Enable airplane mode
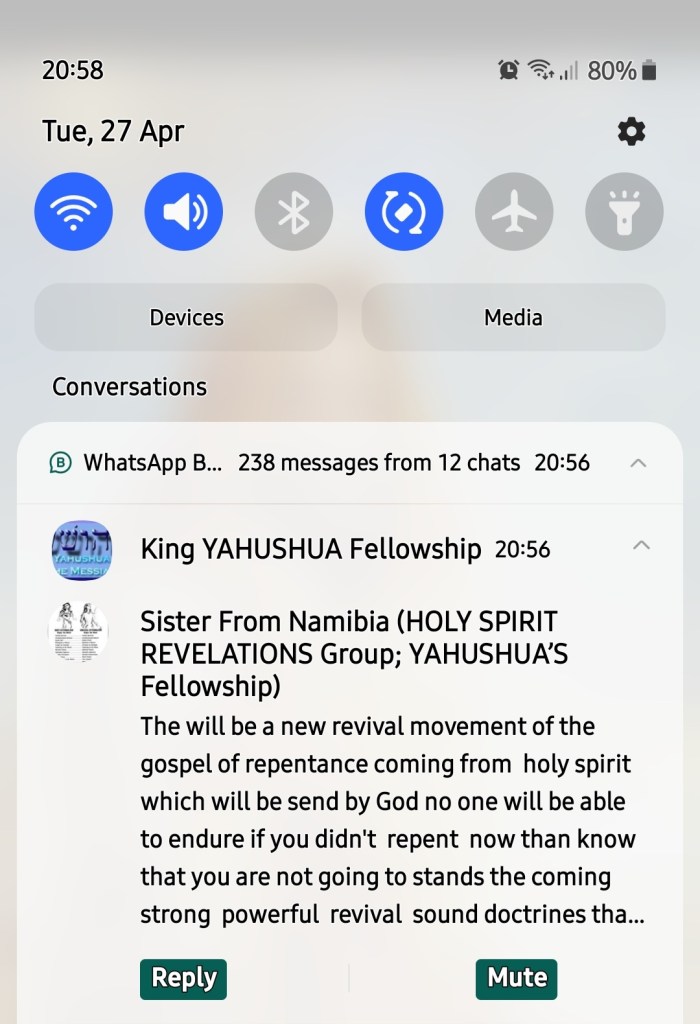 click(513, 212)
